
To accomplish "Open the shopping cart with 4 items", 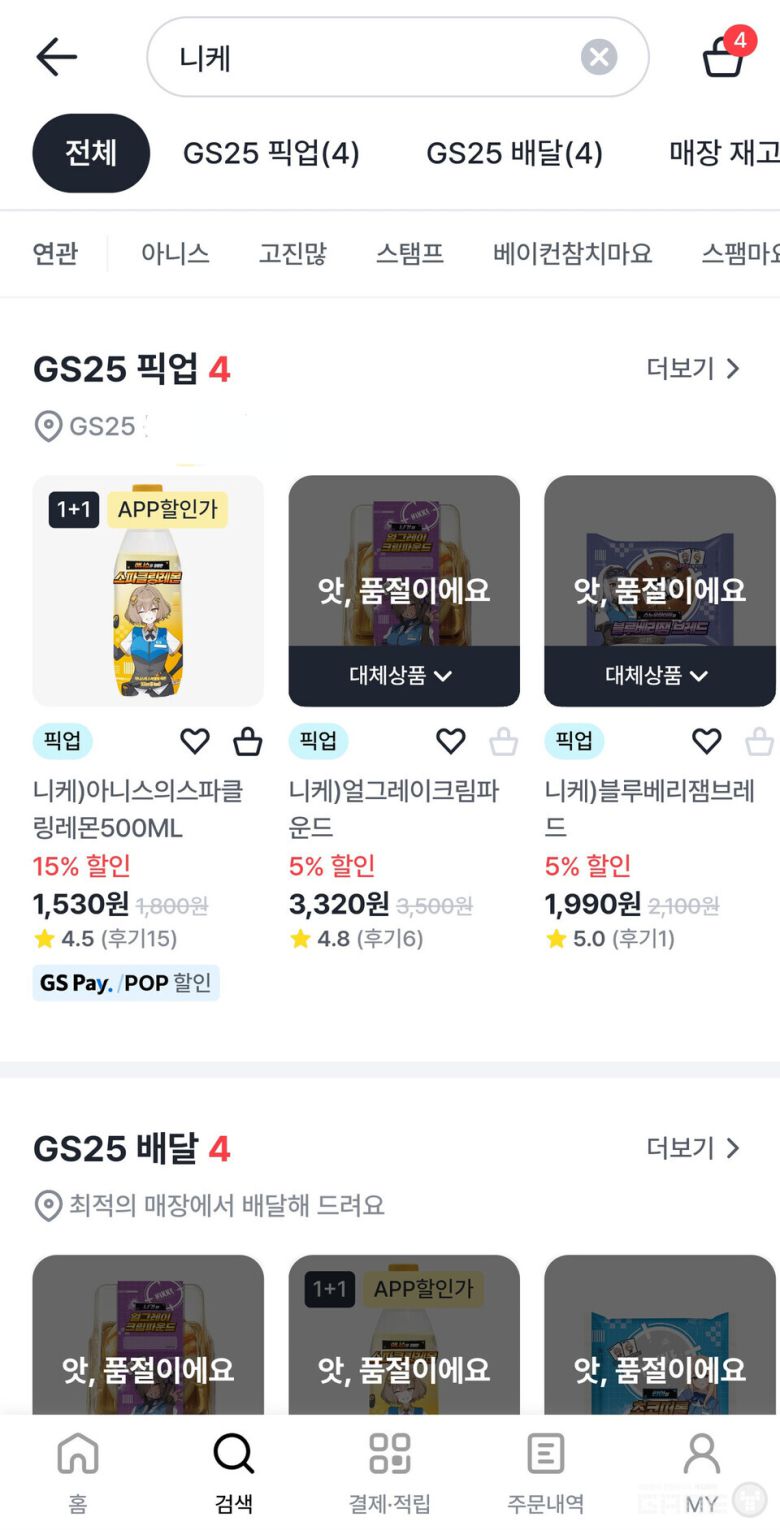I will [723, 57].
